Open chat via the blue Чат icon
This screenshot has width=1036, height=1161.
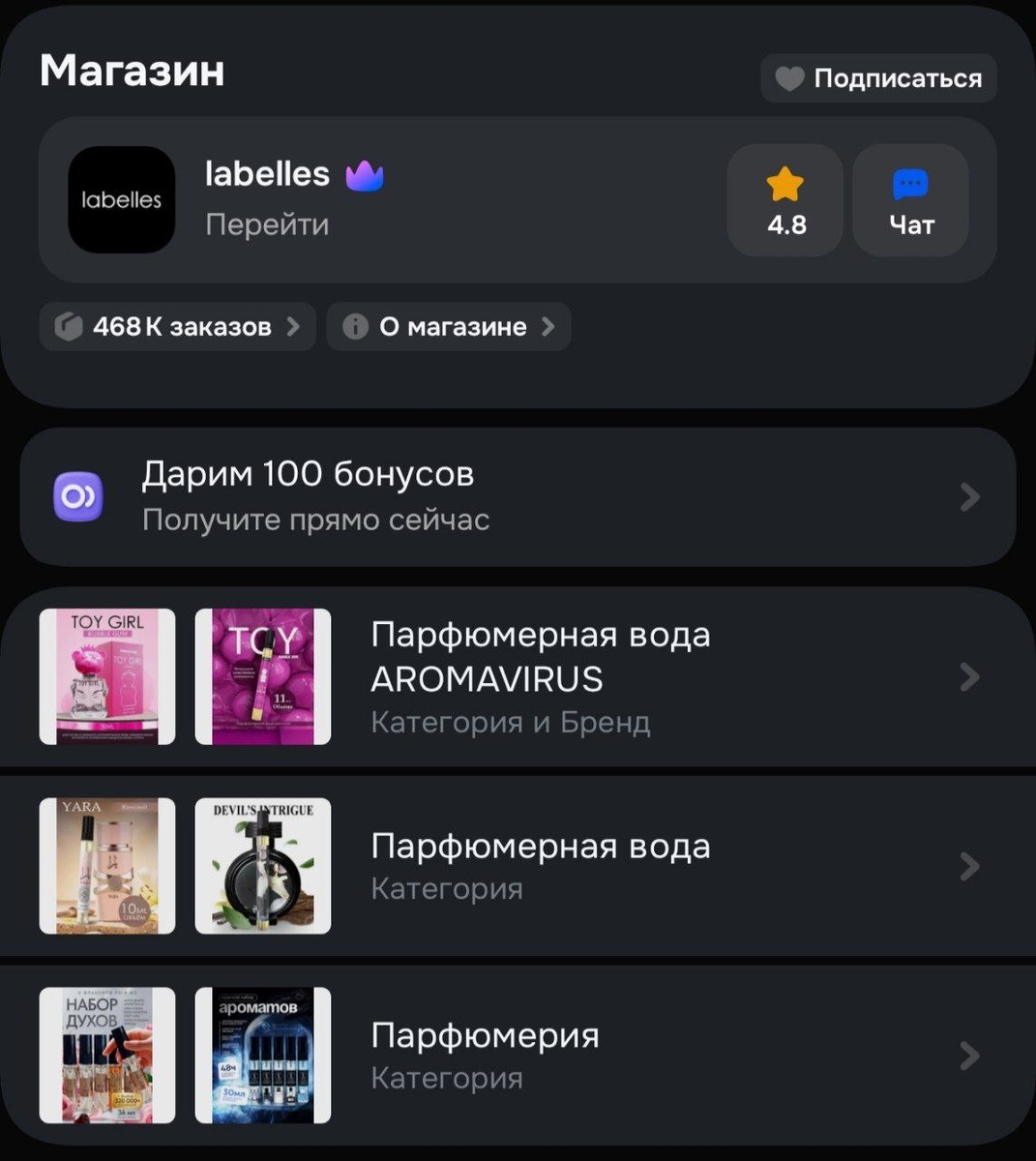pos(909,182)
